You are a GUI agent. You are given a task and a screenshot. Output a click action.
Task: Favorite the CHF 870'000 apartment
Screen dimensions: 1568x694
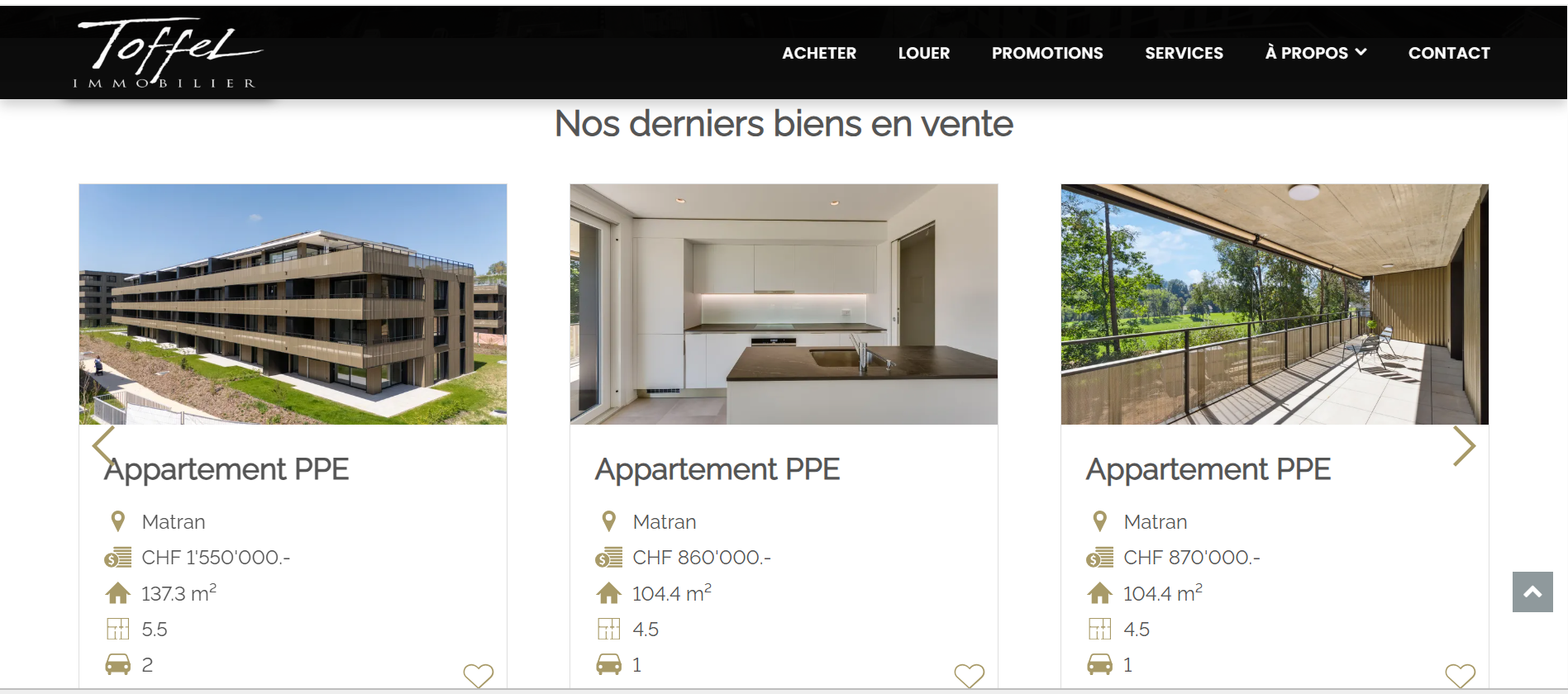coord(1460,675)
